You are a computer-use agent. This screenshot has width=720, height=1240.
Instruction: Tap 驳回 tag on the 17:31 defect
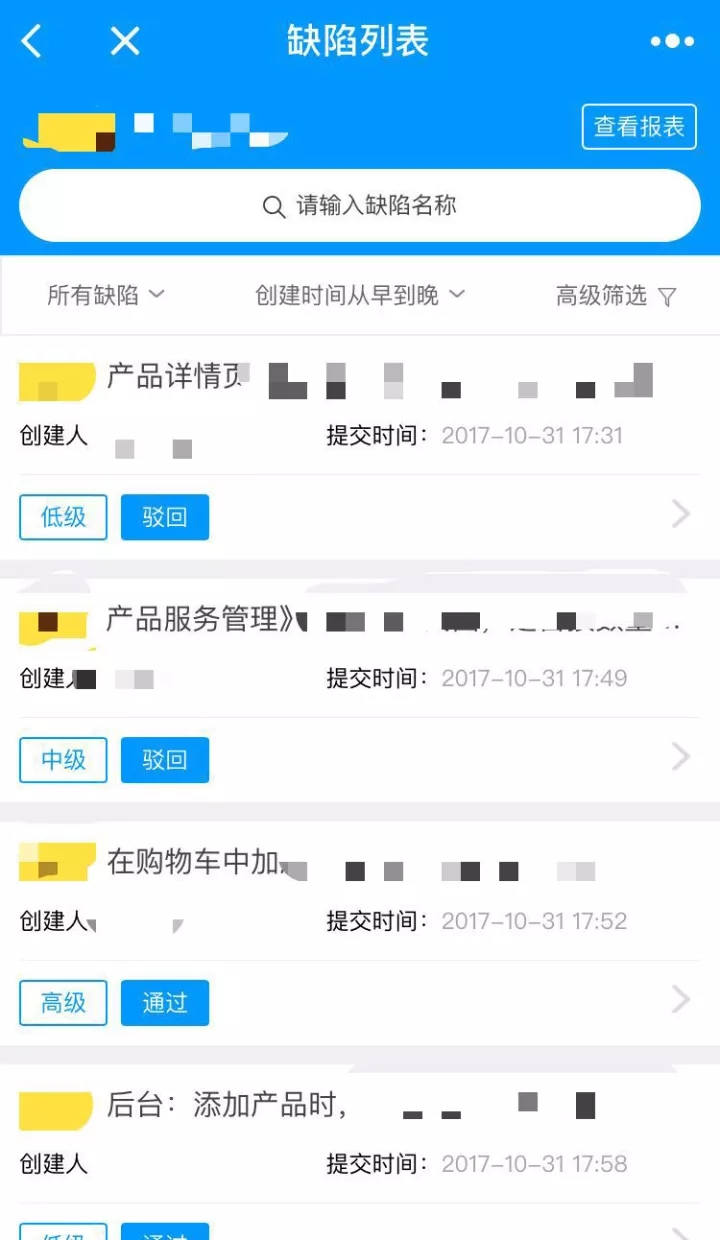pos(165,517)
